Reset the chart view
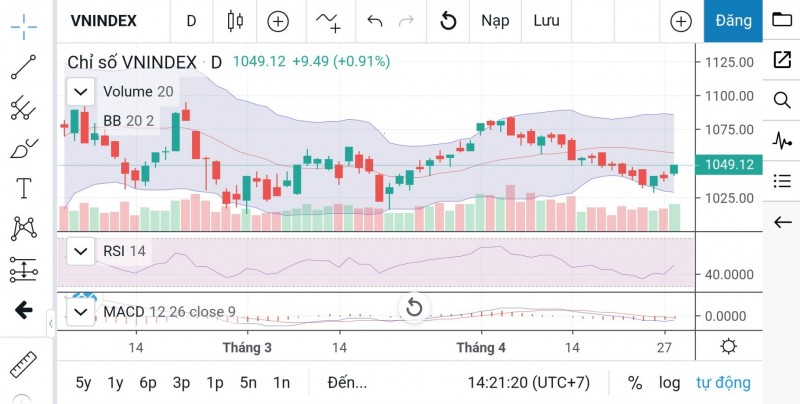800x404 pixels. coord(414,308)
